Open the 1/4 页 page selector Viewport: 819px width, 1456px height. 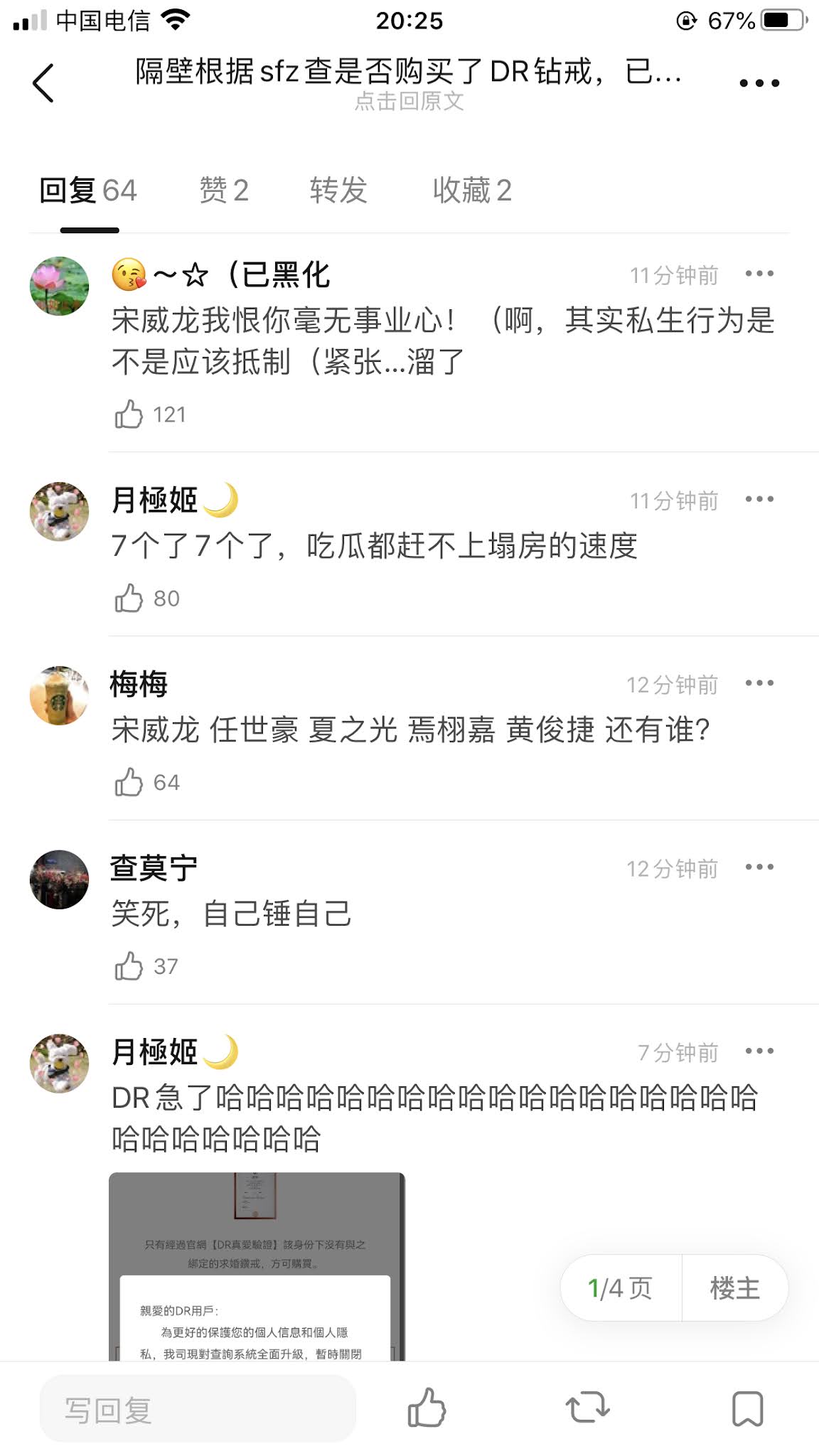click(x=621, y=1288)
